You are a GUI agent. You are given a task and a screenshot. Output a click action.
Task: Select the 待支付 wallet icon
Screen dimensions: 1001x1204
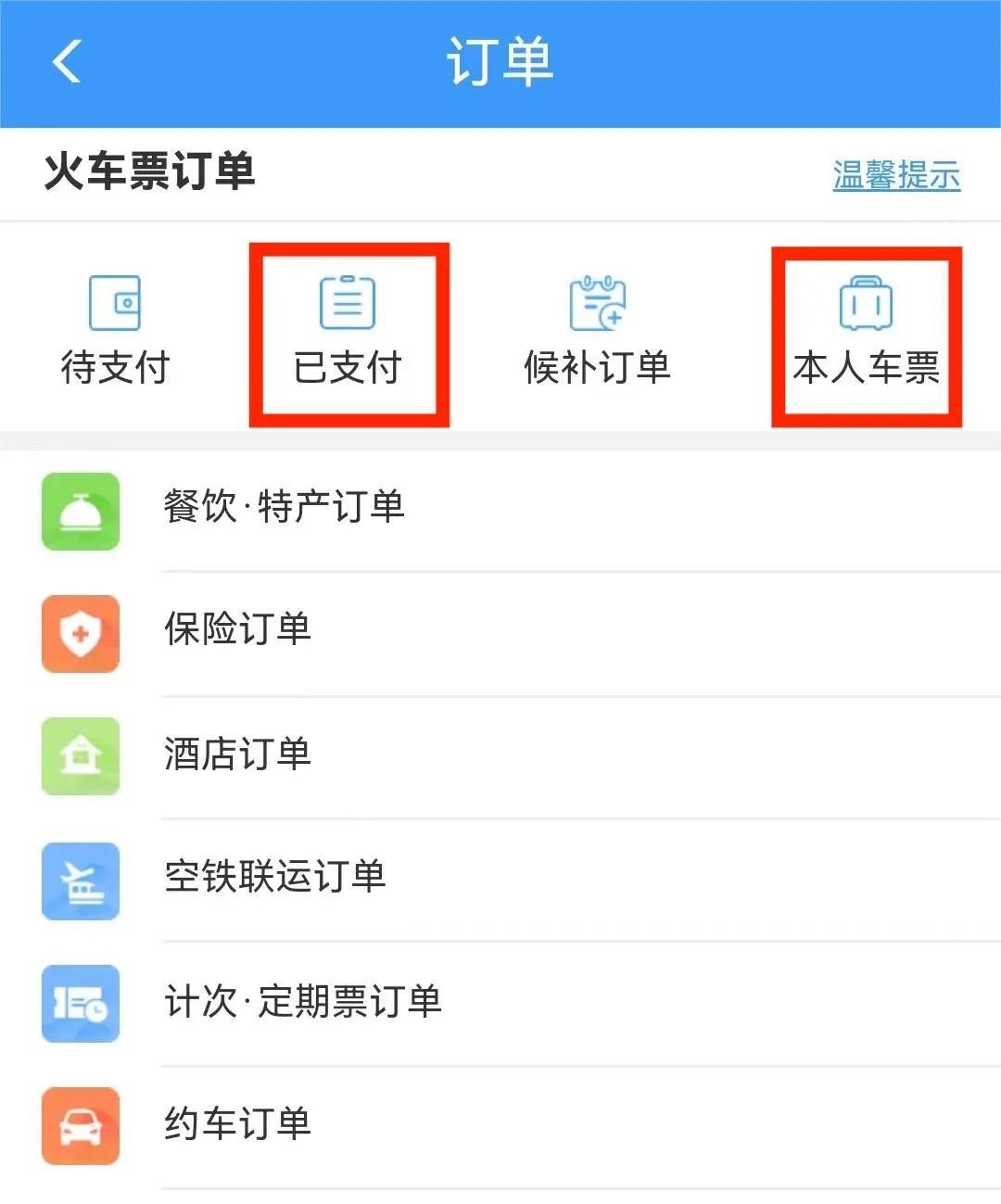tap(115, 303)
